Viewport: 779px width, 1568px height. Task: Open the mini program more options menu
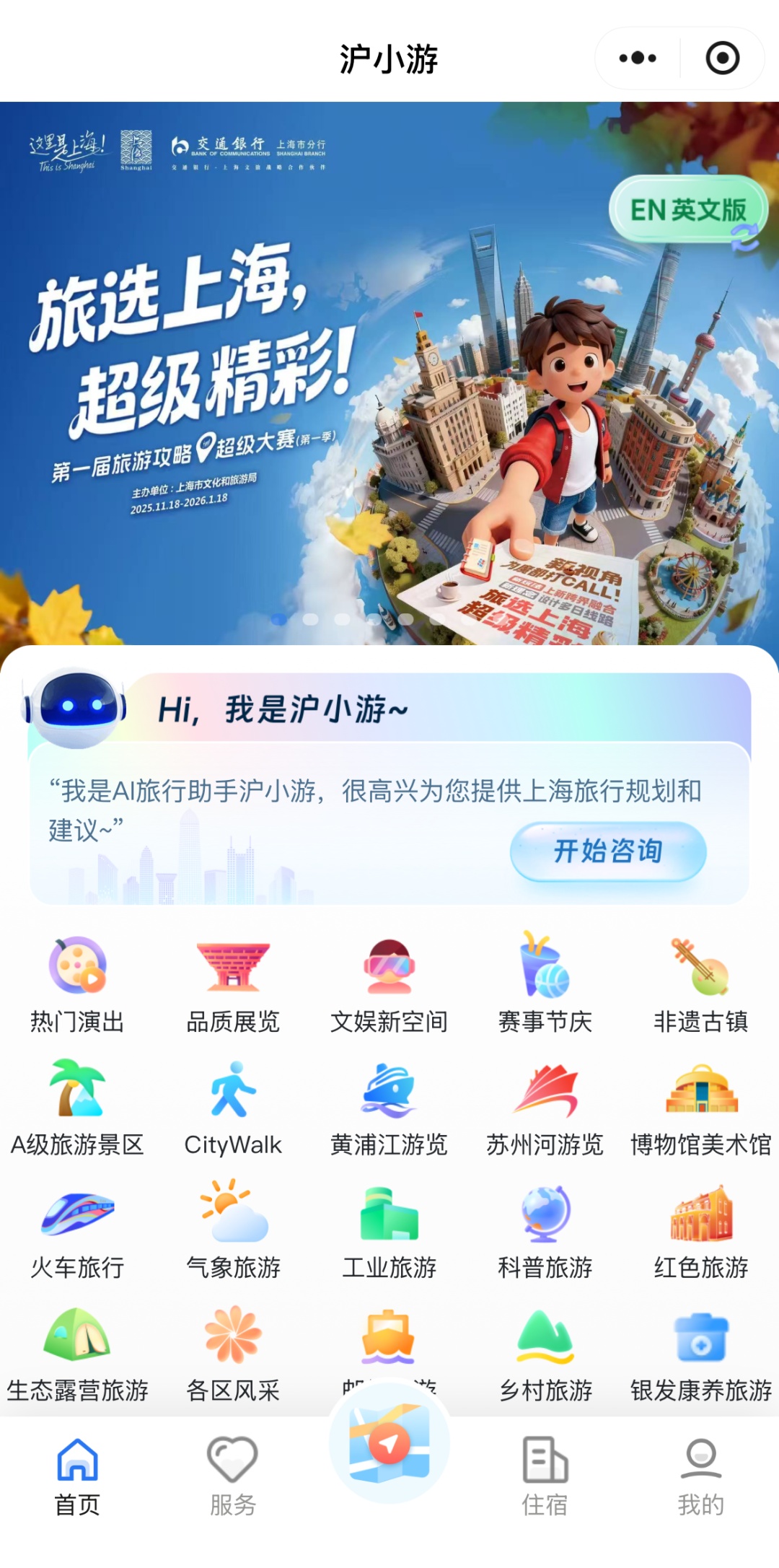point(638,58)
